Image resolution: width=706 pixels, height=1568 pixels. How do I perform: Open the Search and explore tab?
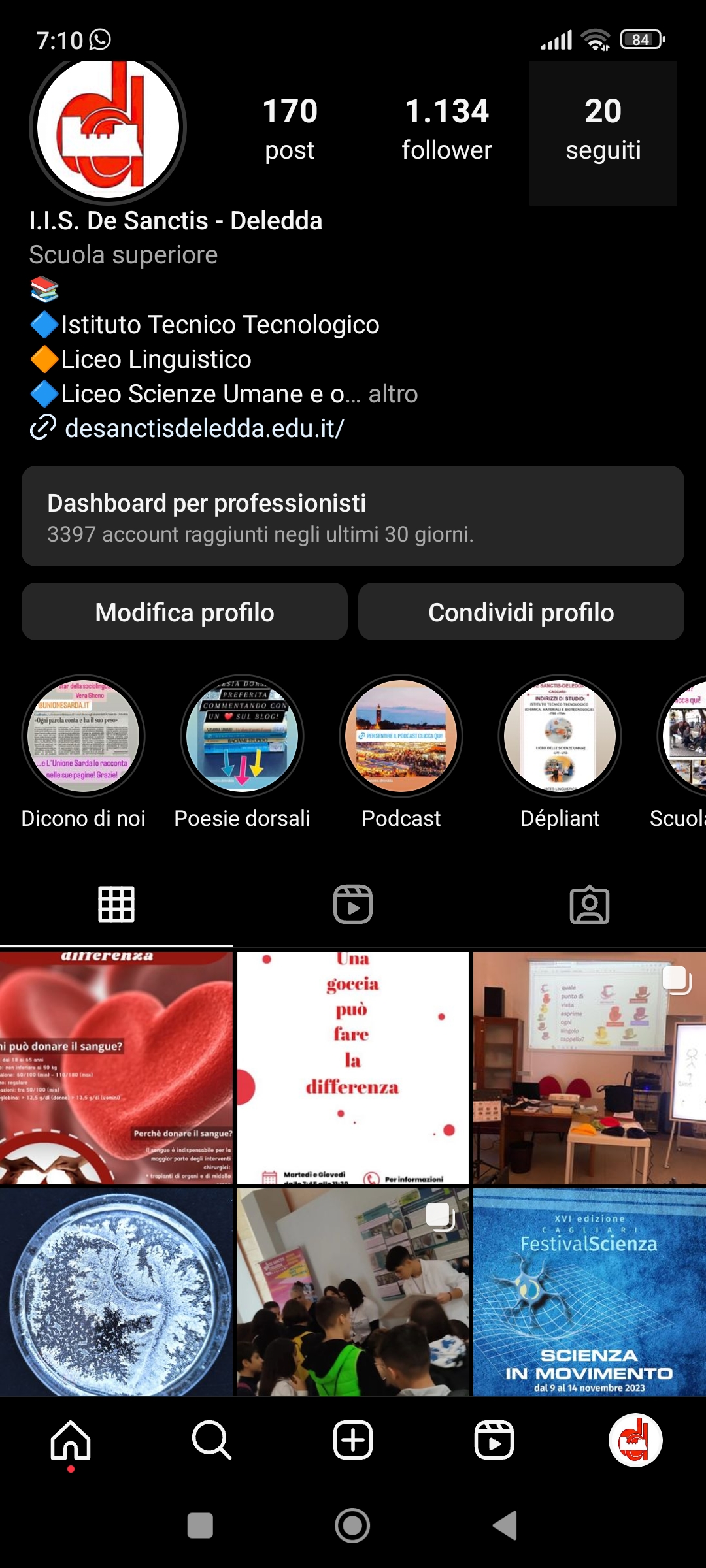coord(212,1440)
